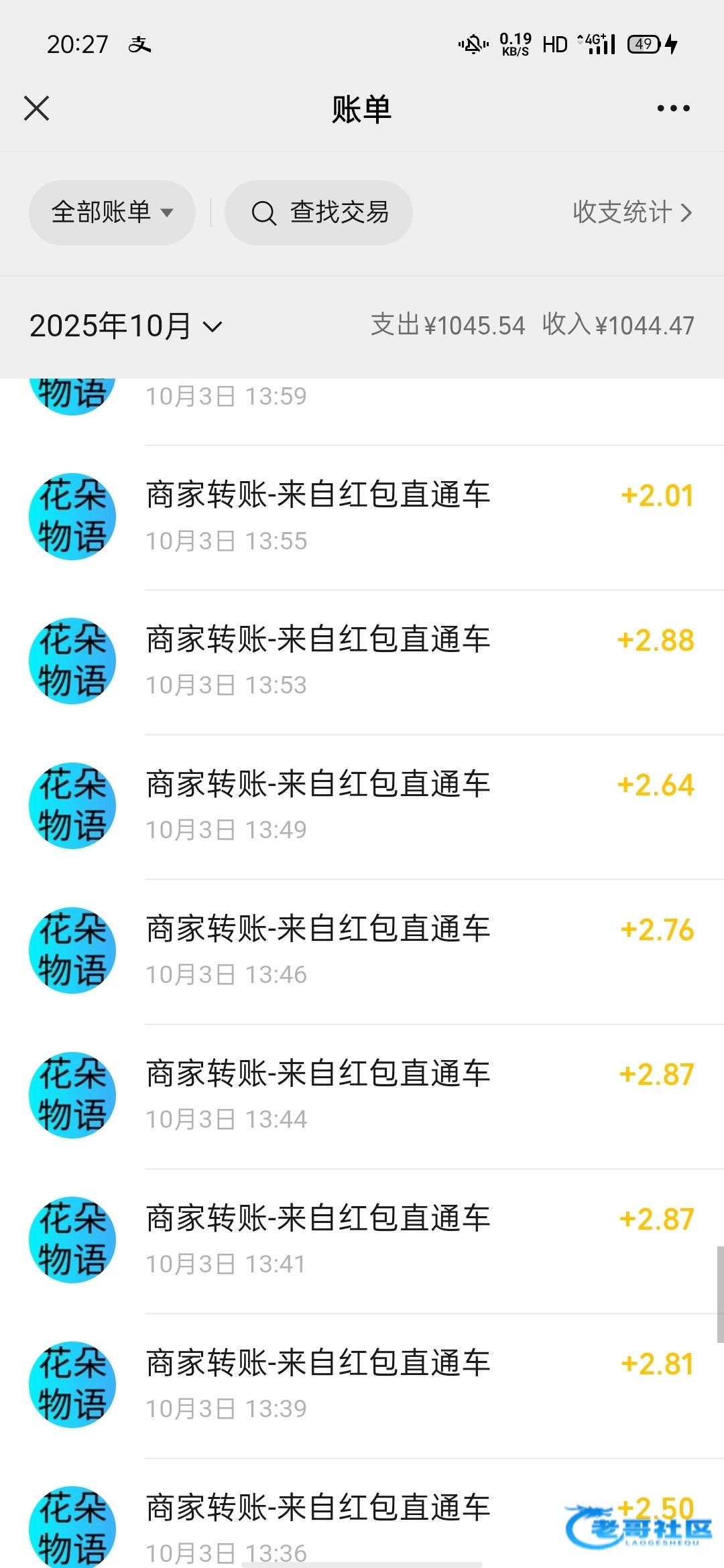Image resolution: width=724 pixels, height=1568 pixels.
Task: Close the 账单 page
Action: (37, 109)
